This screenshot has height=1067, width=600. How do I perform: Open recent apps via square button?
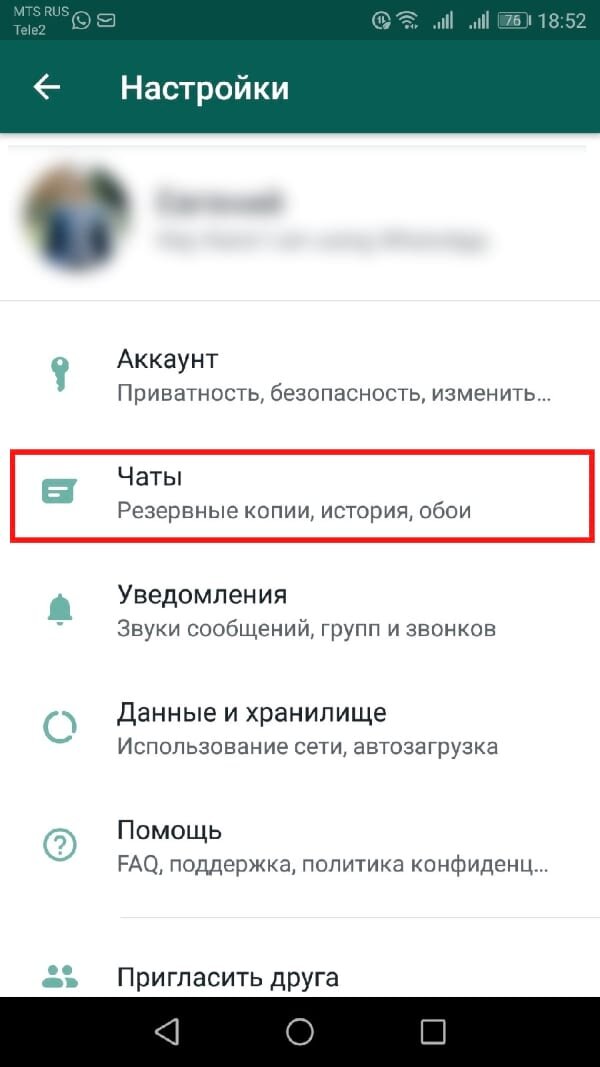433,1032
